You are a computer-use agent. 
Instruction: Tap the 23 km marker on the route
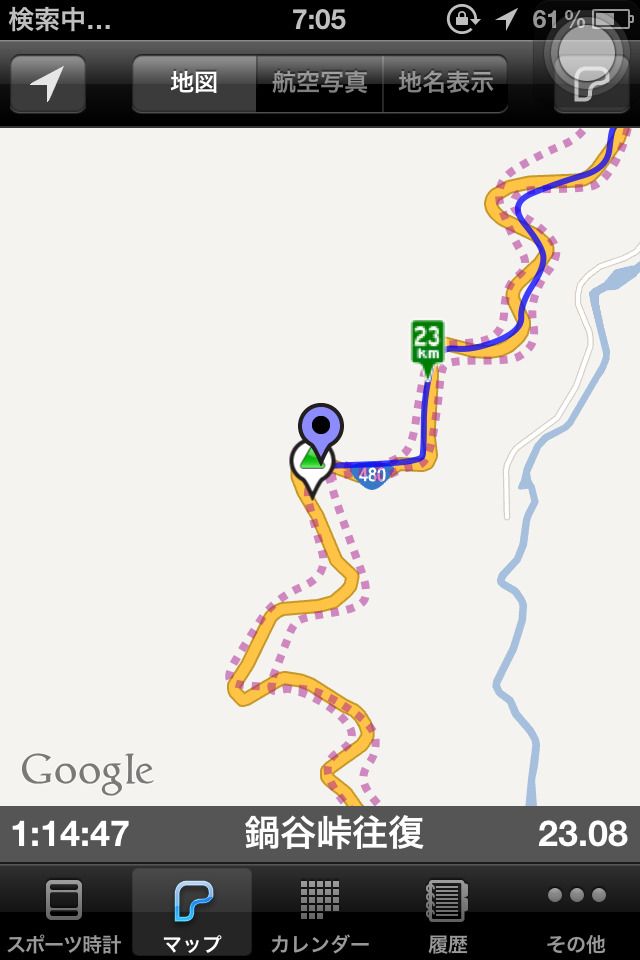point(427,343)
